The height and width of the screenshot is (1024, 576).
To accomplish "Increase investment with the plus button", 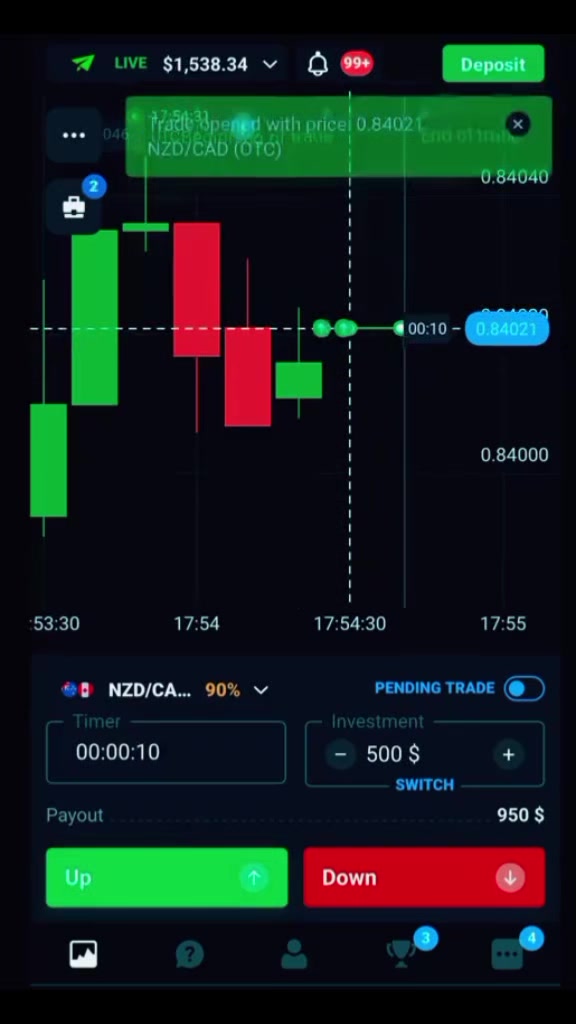I will (509, 754).
